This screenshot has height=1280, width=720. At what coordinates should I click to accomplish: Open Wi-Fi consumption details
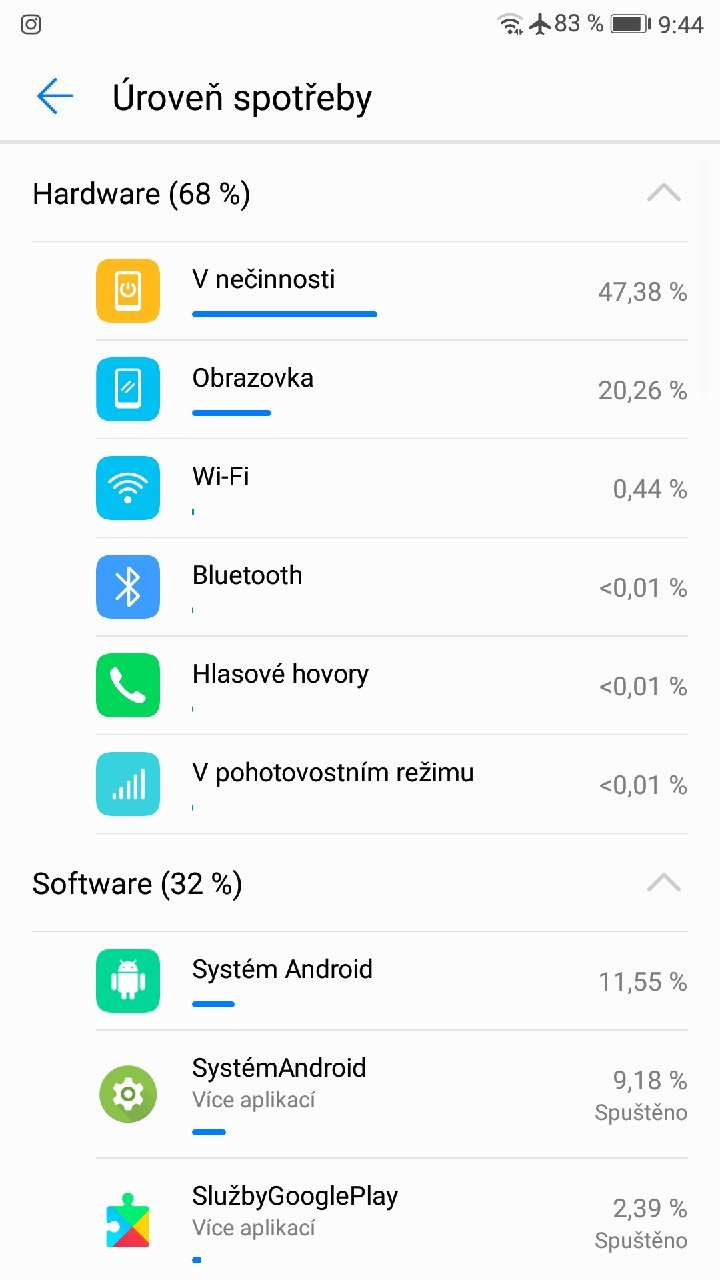click(390, 488)
